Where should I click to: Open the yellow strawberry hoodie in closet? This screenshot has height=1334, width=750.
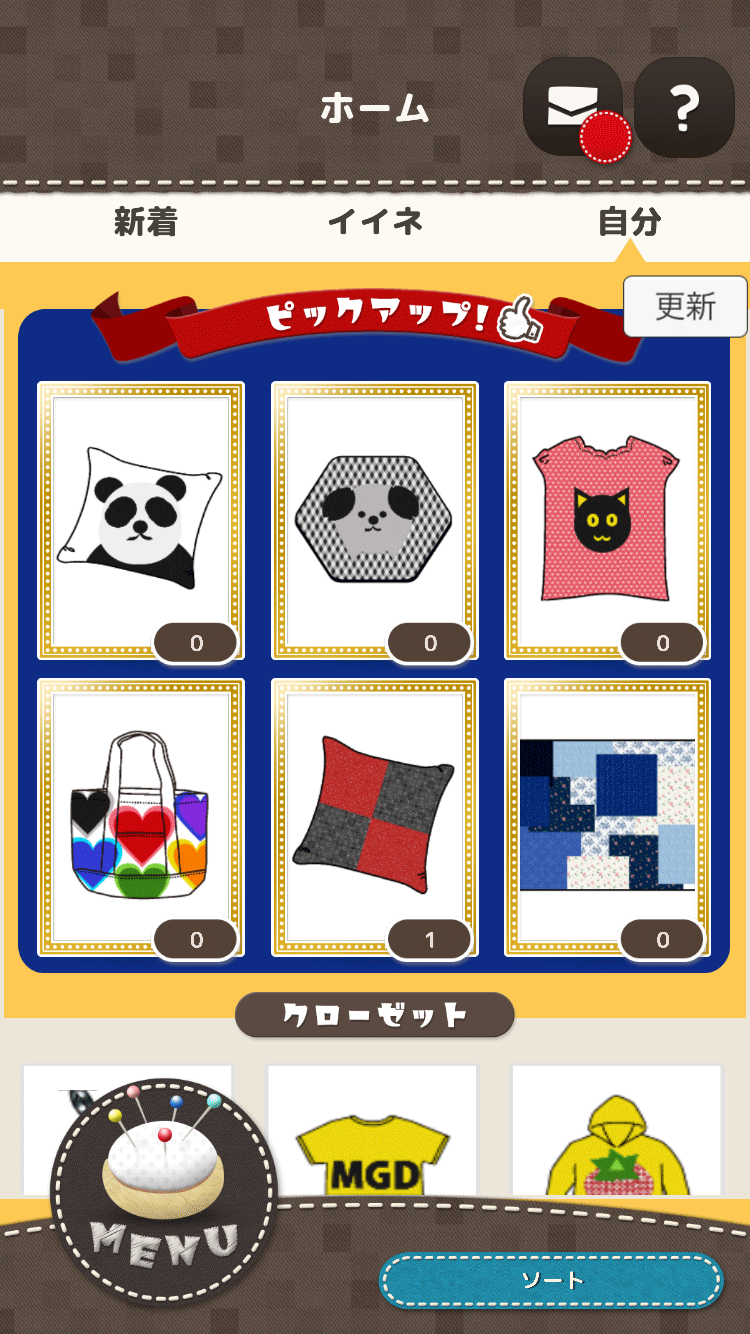(x=617, y=1130)
